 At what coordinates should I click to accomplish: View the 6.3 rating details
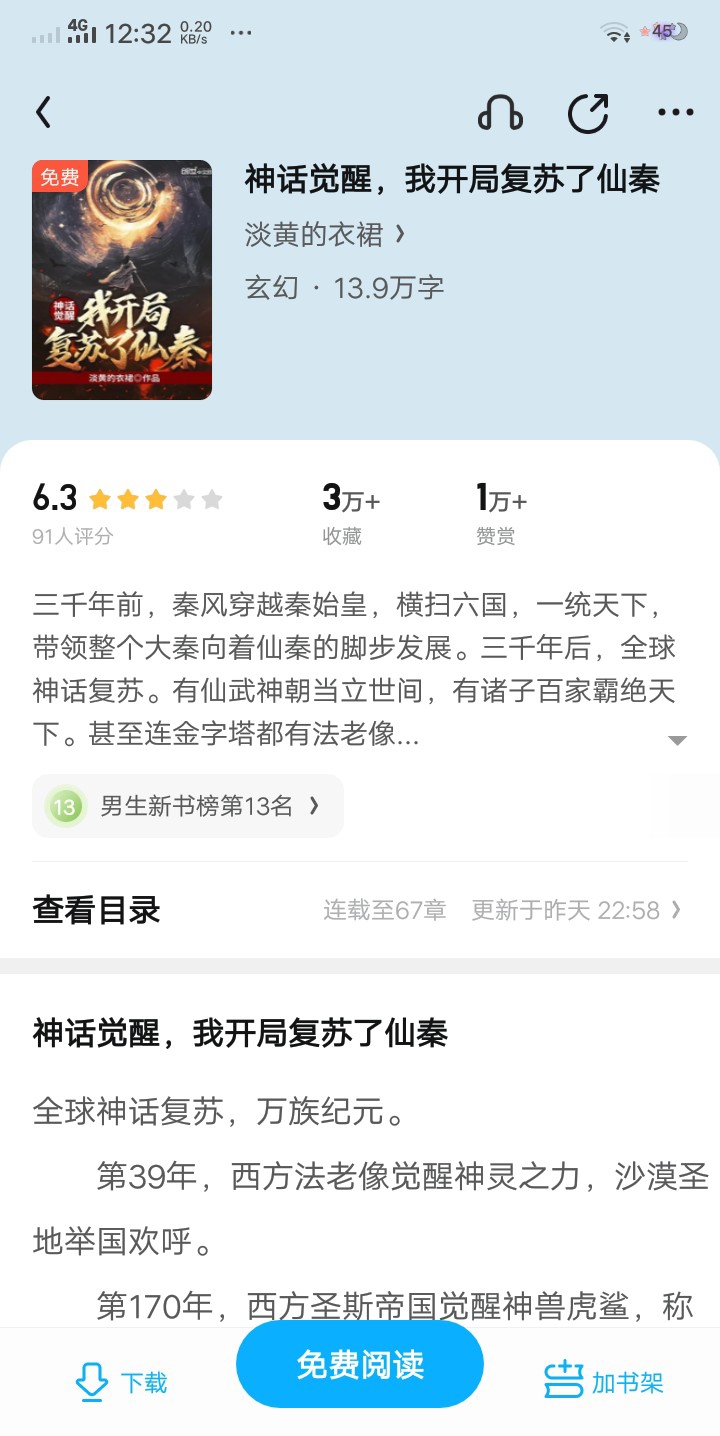(x=127, y=510)
